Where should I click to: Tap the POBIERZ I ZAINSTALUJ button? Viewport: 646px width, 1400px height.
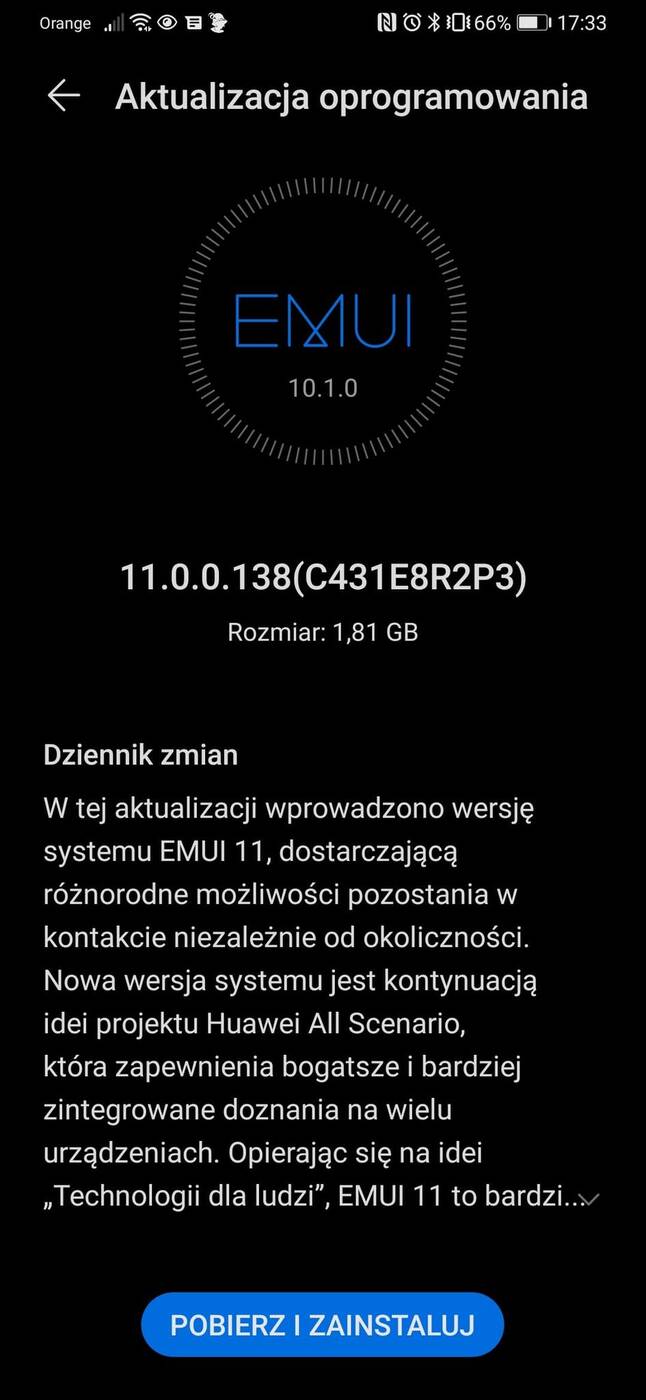tap(322, 1325)
